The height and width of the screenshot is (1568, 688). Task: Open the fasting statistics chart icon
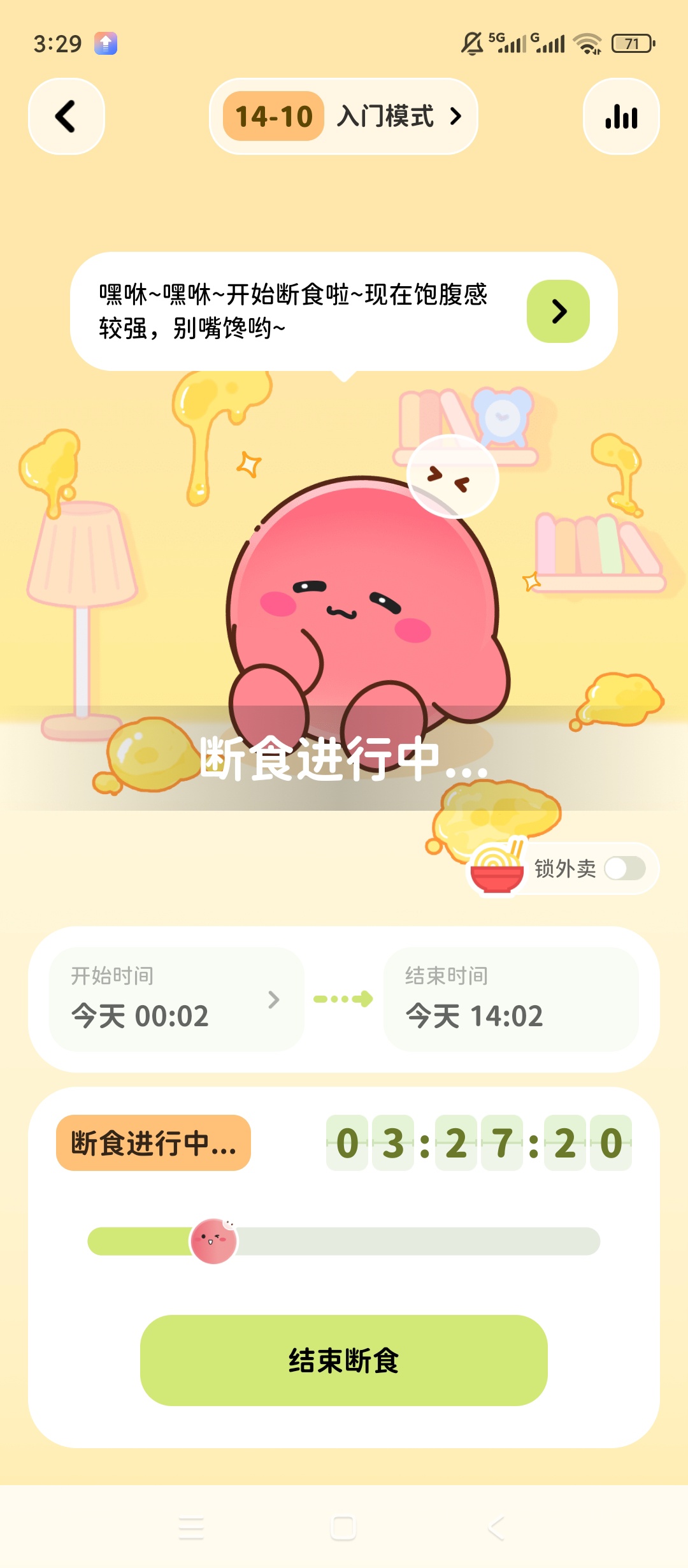pos(621,116)
